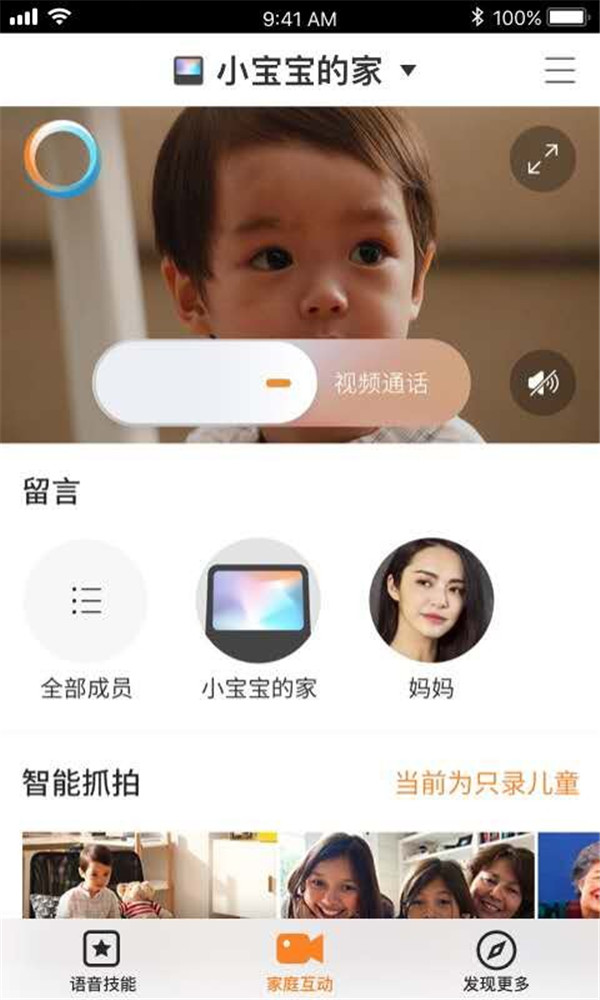Expand the camera view to fullscreen

pos(543,159)
